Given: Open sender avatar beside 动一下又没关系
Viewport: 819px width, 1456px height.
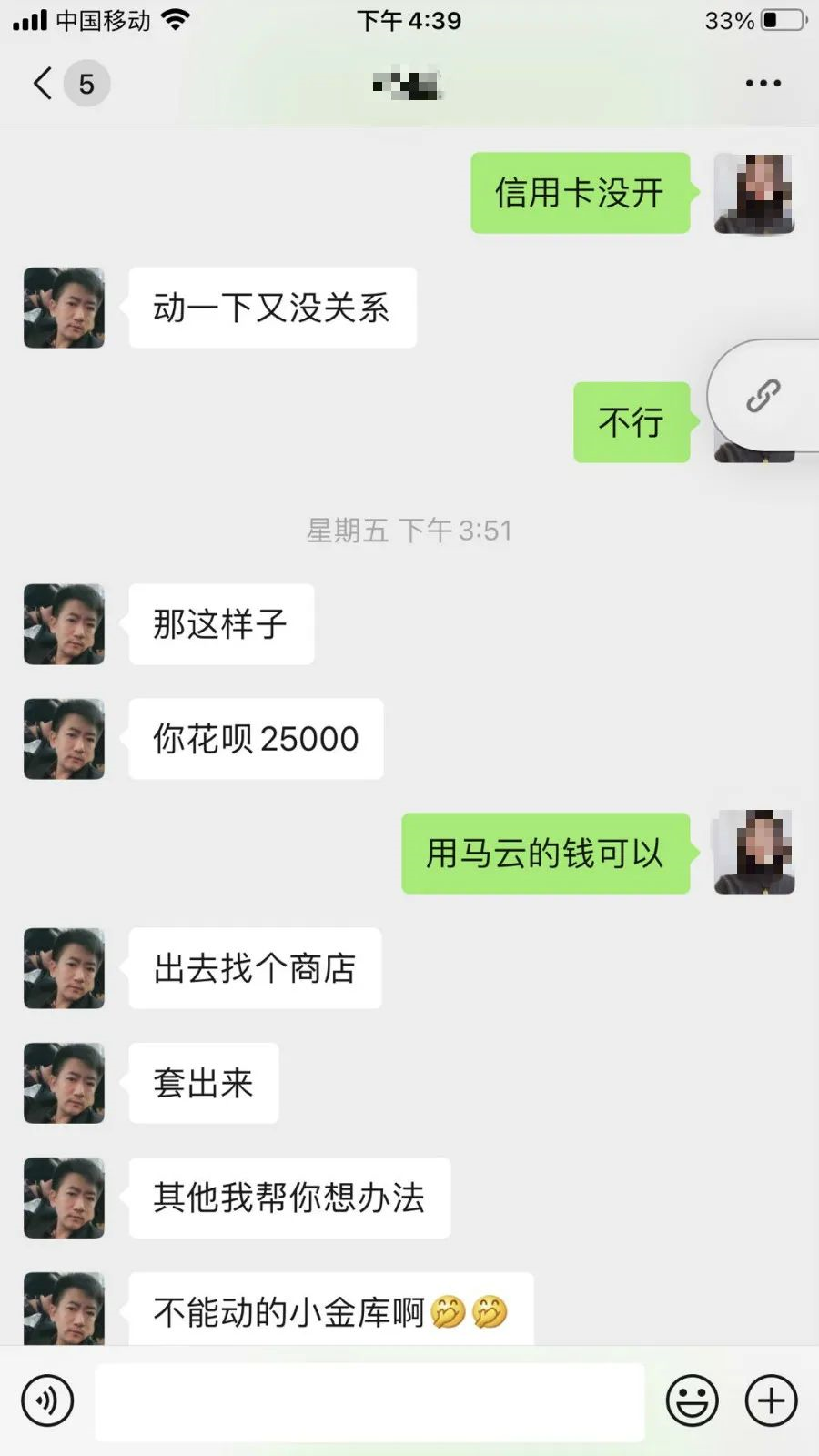Looking at the screenshot, I should [x=64, y=308].
